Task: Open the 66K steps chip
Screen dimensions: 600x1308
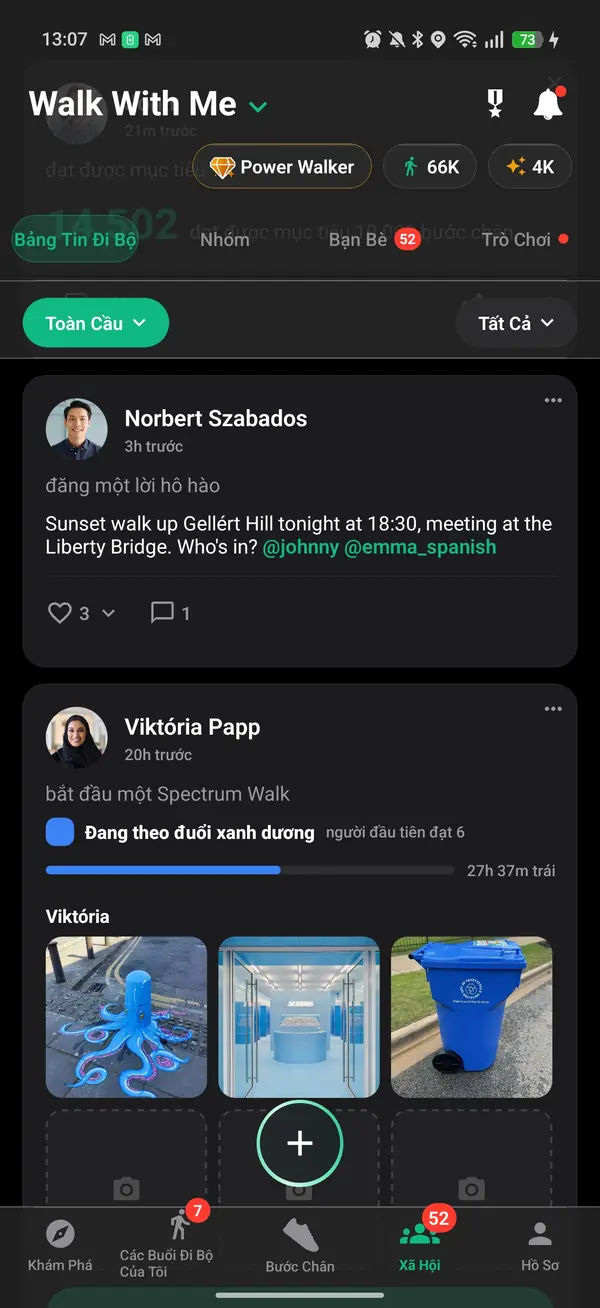Action: pyautogui.click(x=431, y=167)
